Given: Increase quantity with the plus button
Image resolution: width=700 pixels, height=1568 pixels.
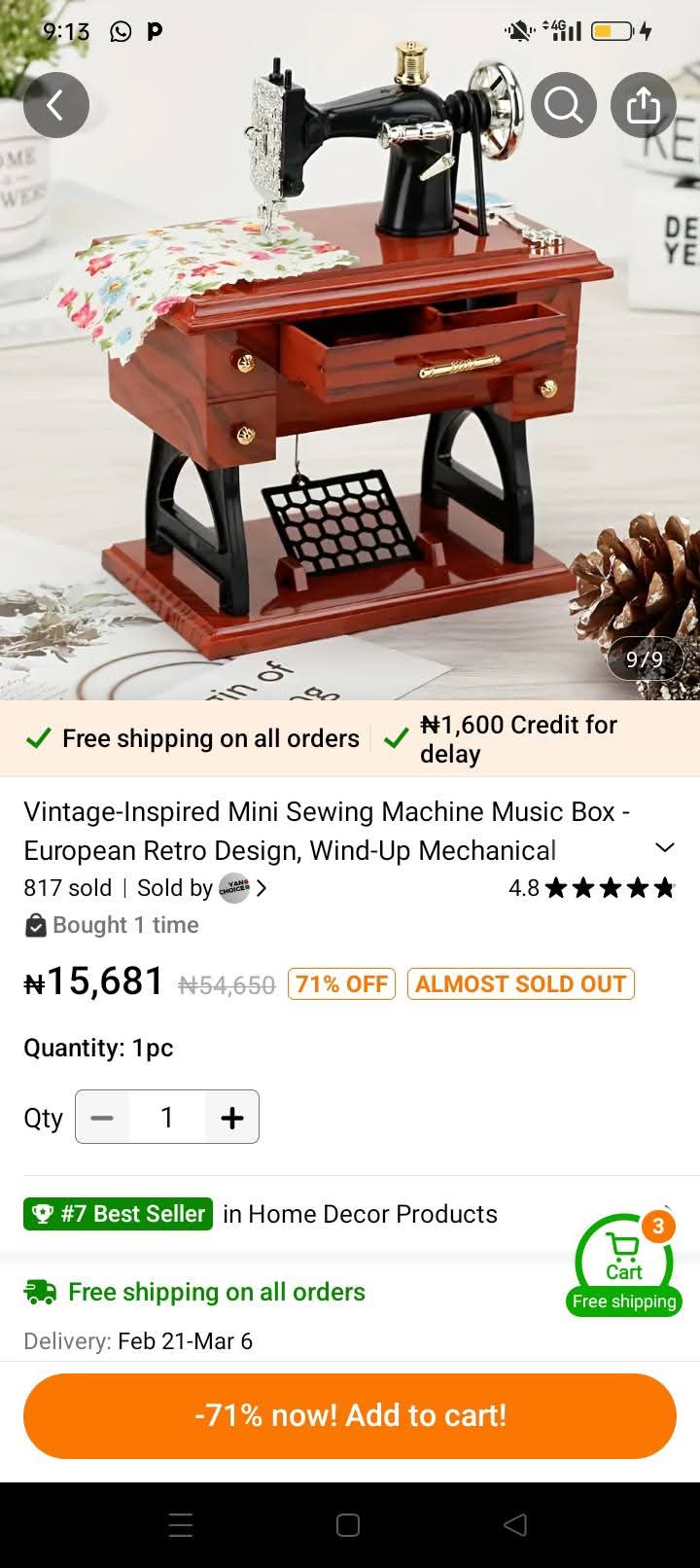Looking at the screenshot, I should pyautogui.click(x=231, y=1118).
